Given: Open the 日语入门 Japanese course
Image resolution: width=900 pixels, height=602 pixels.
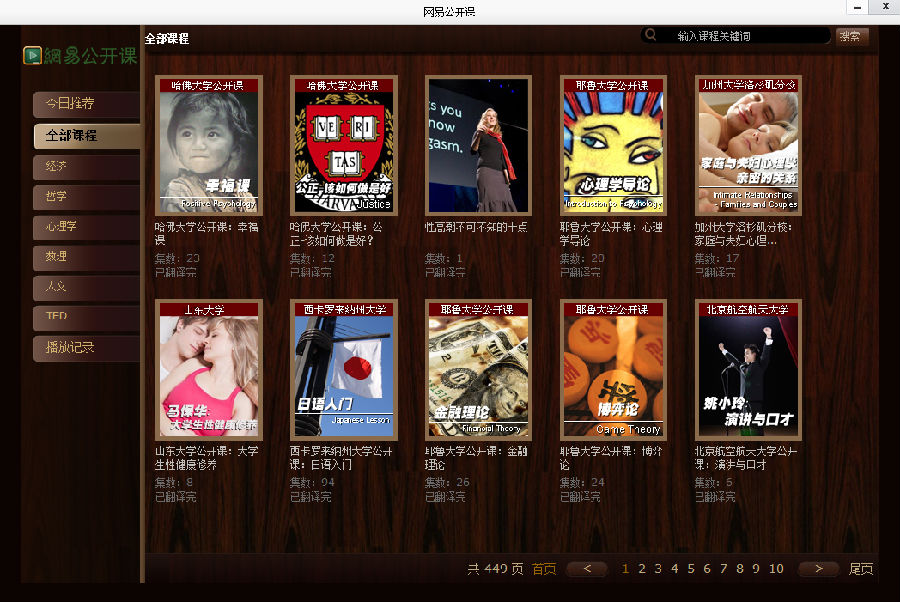Looking at the screenshot, I should (344, 369).
